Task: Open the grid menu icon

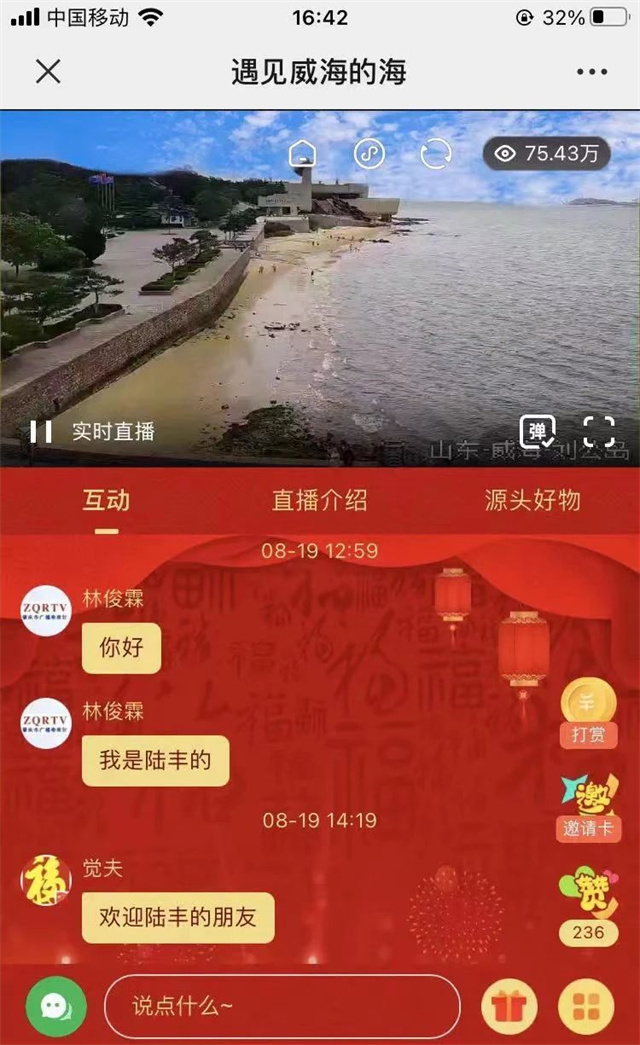Action: 587,1006
